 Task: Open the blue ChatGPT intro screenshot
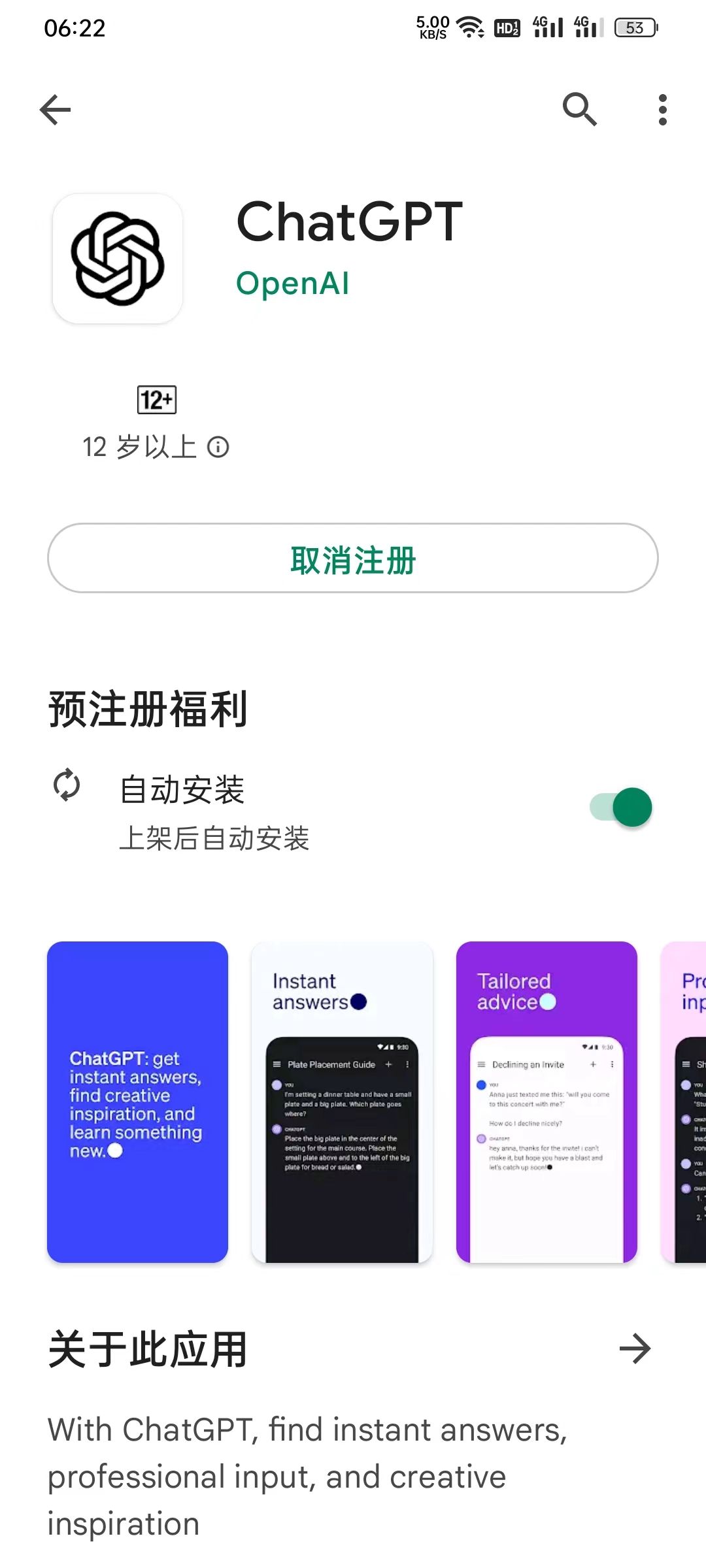coord(137,1102)
